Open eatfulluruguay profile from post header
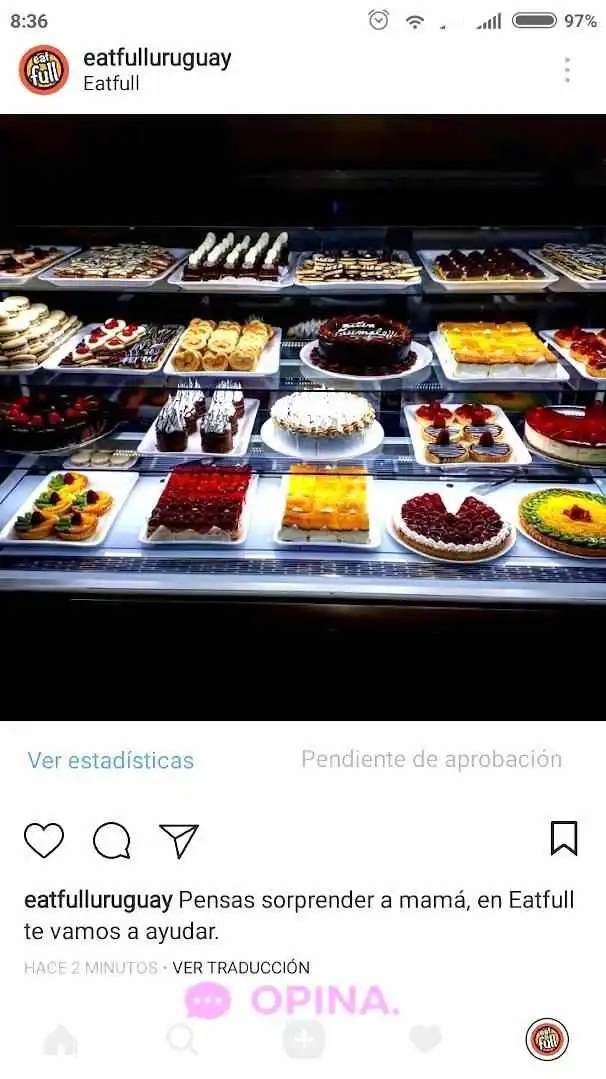Viewport: 606px width, 1079px height. [157, 58]
